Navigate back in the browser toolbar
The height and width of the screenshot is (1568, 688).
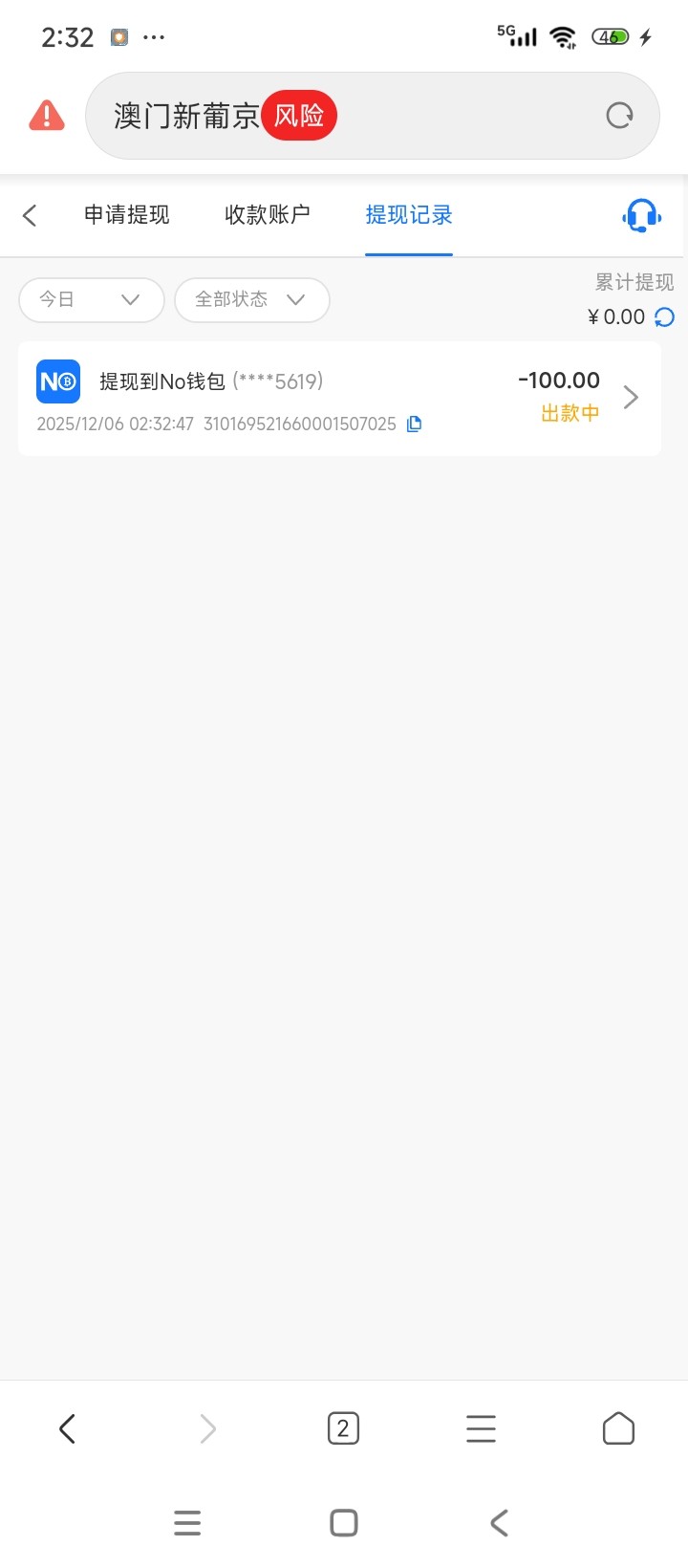pyautogui.click(x=67, y=1428)
